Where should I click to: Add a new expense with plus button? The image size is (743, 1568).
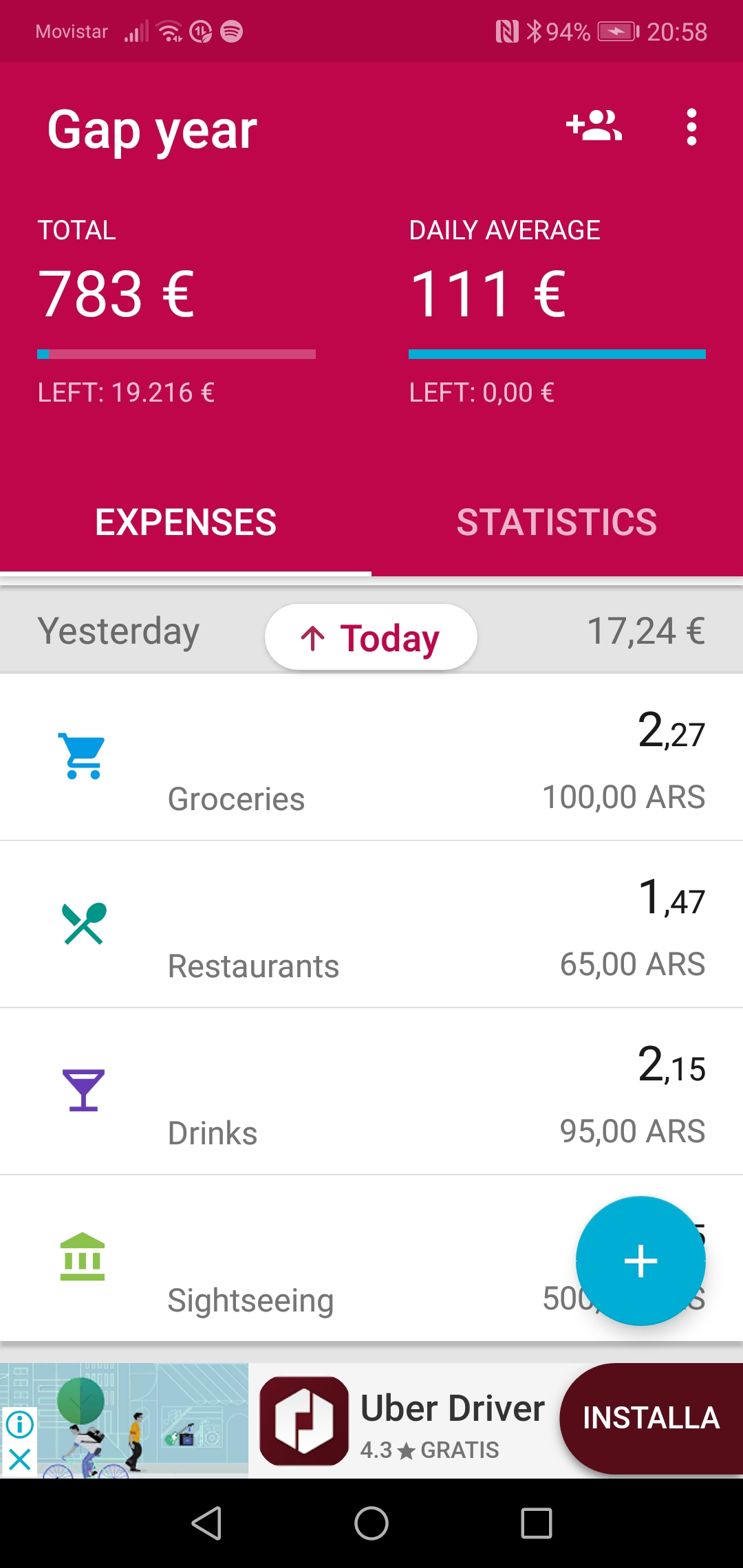coord(640,1261)
